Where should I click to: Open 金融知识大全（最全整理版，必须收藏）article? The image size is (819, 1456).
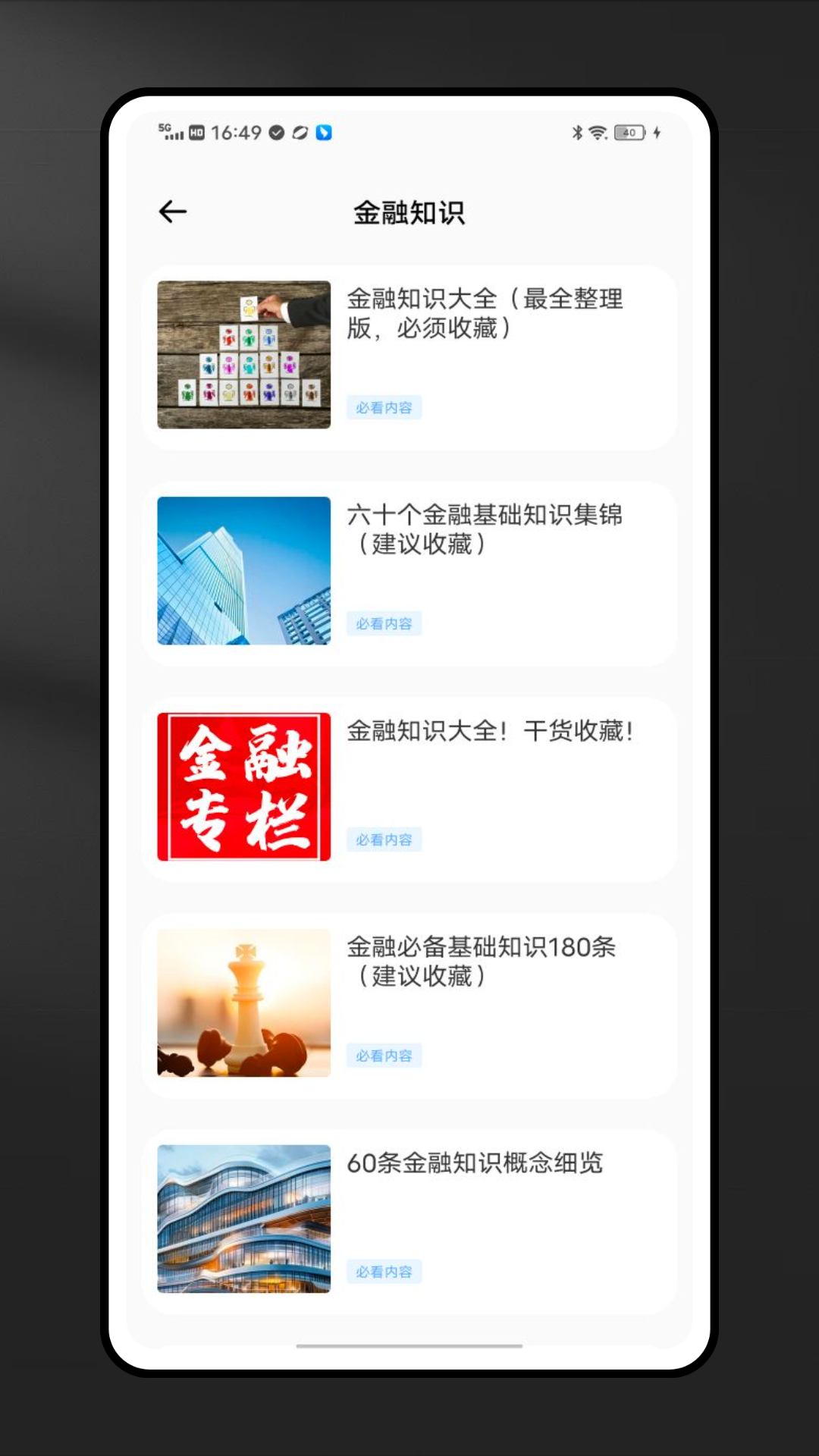point(484,313)
